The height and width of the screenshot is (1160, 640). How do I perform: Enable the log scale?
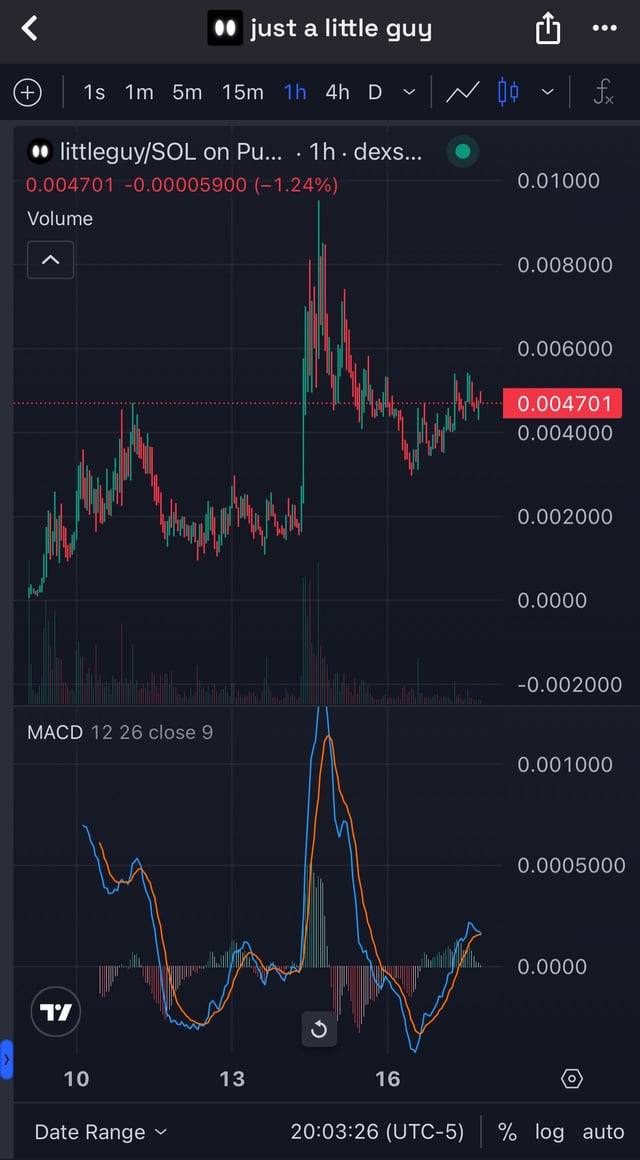pos(549,1132)
